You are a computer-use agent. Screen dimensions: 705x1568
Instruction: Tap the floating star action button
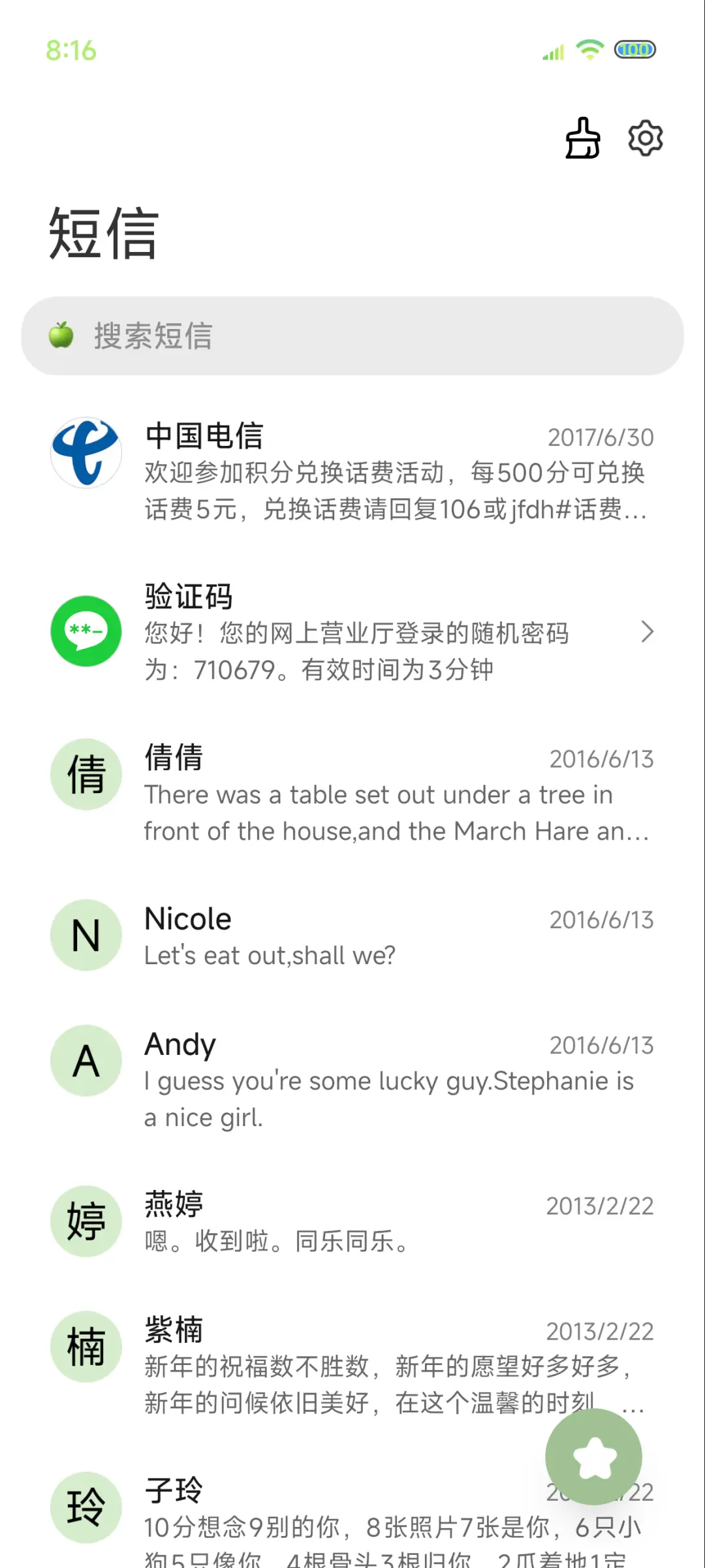click(593, 1458)
